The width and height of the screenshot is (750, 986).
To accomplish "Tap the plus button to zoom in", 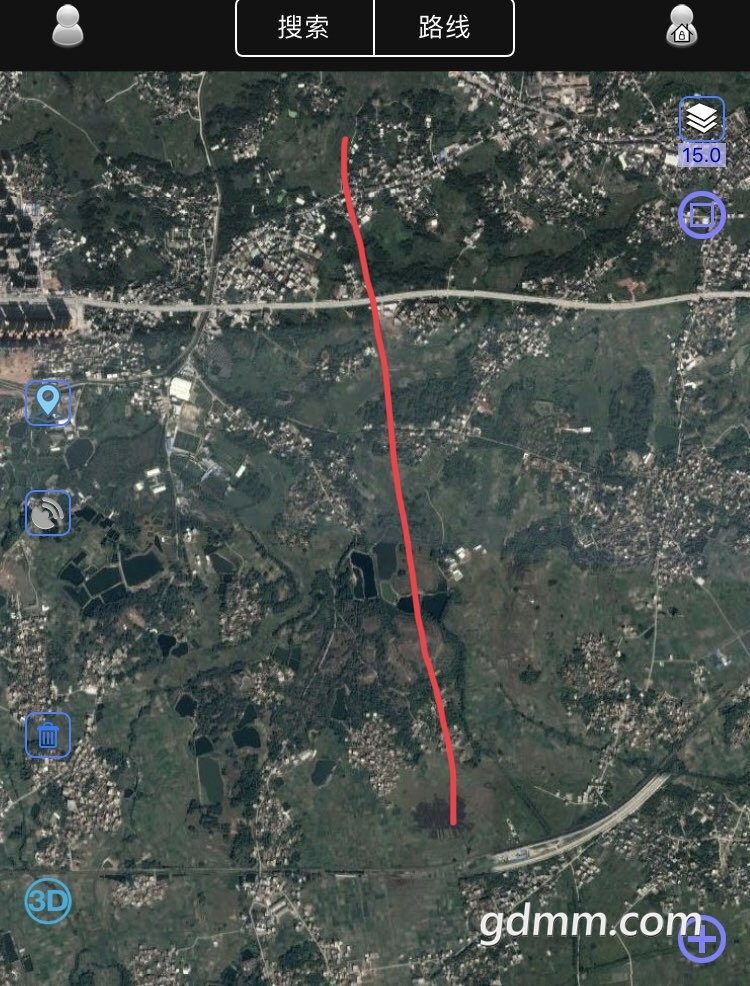I will point(702,939).
